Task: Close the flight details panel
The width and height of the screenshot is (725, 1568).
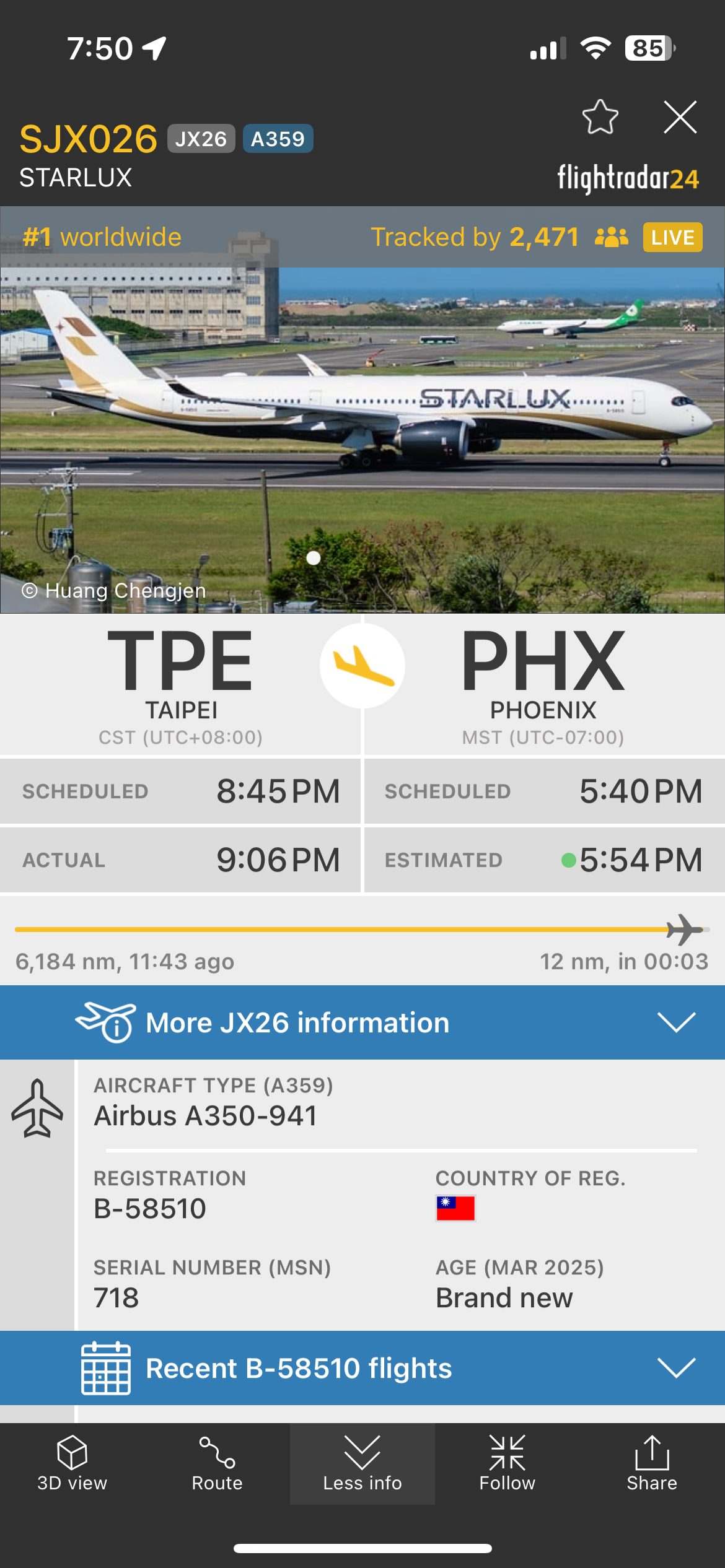Action: pos(680,117)
